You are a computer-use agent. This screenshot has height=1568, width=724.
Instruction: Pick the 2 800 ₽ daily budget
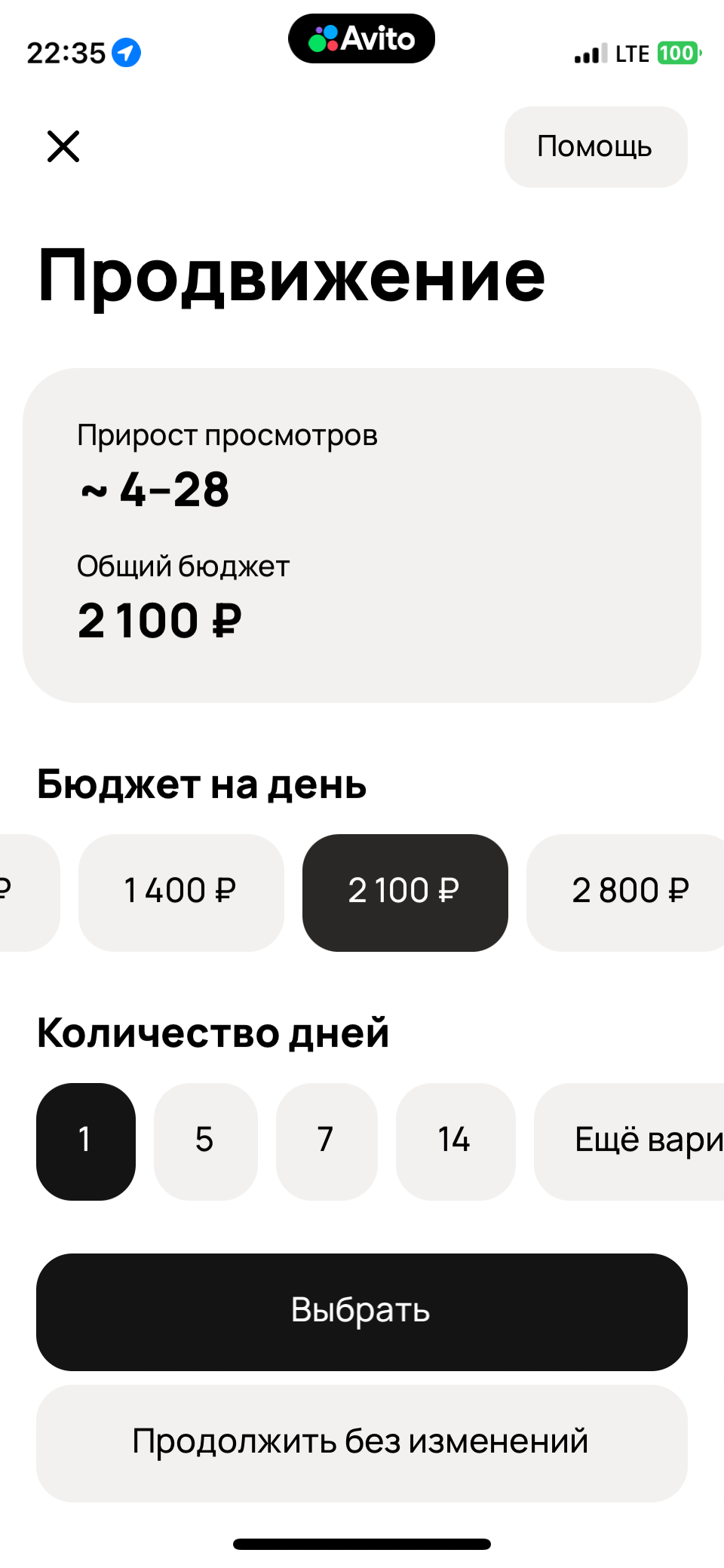[627, 892]
